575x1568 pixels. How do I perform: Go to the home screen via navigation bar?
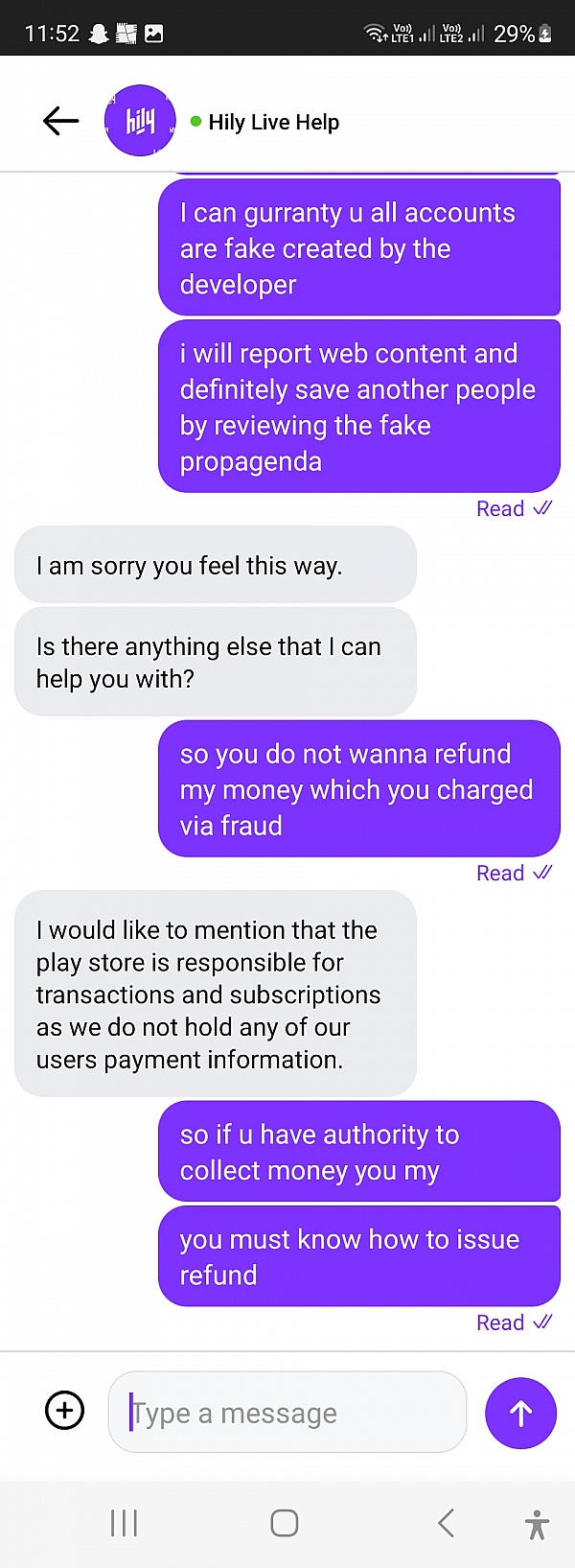[285, 1523]
